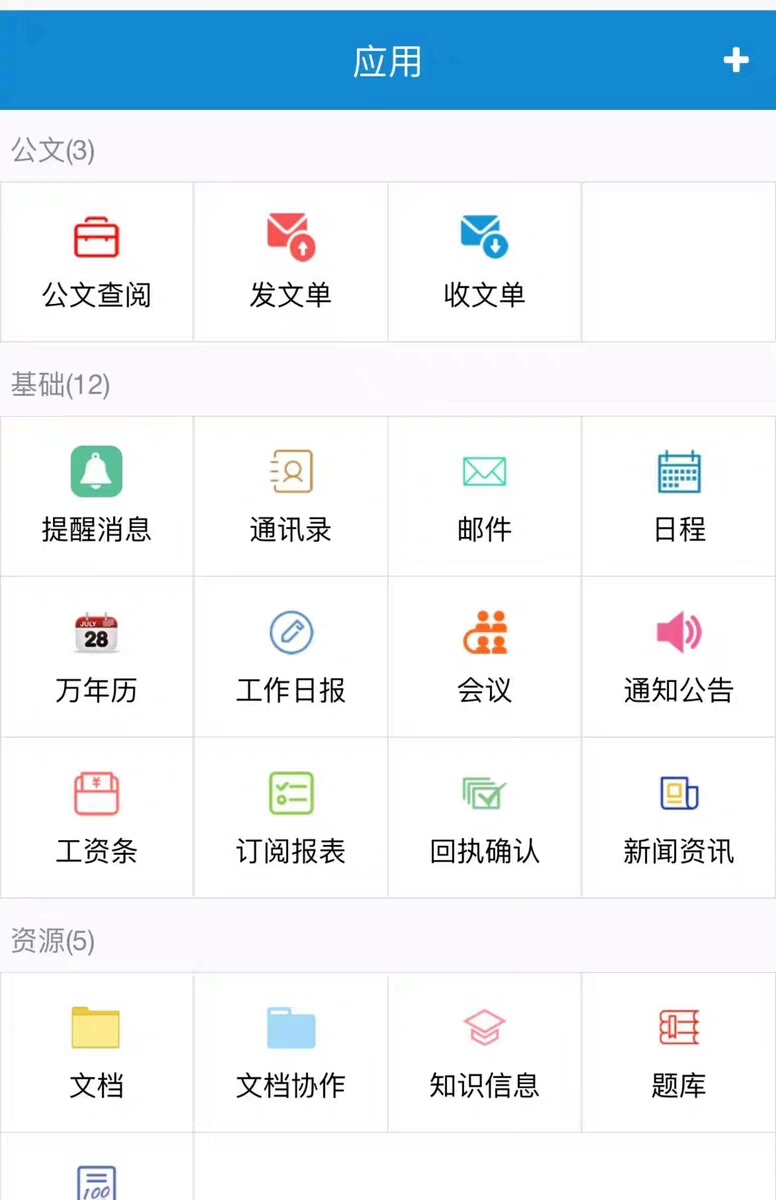The height and width of the screenshot is (1200, 776).
Task: Open 提醒消息 notifications
Action: [x=97, y=495]
